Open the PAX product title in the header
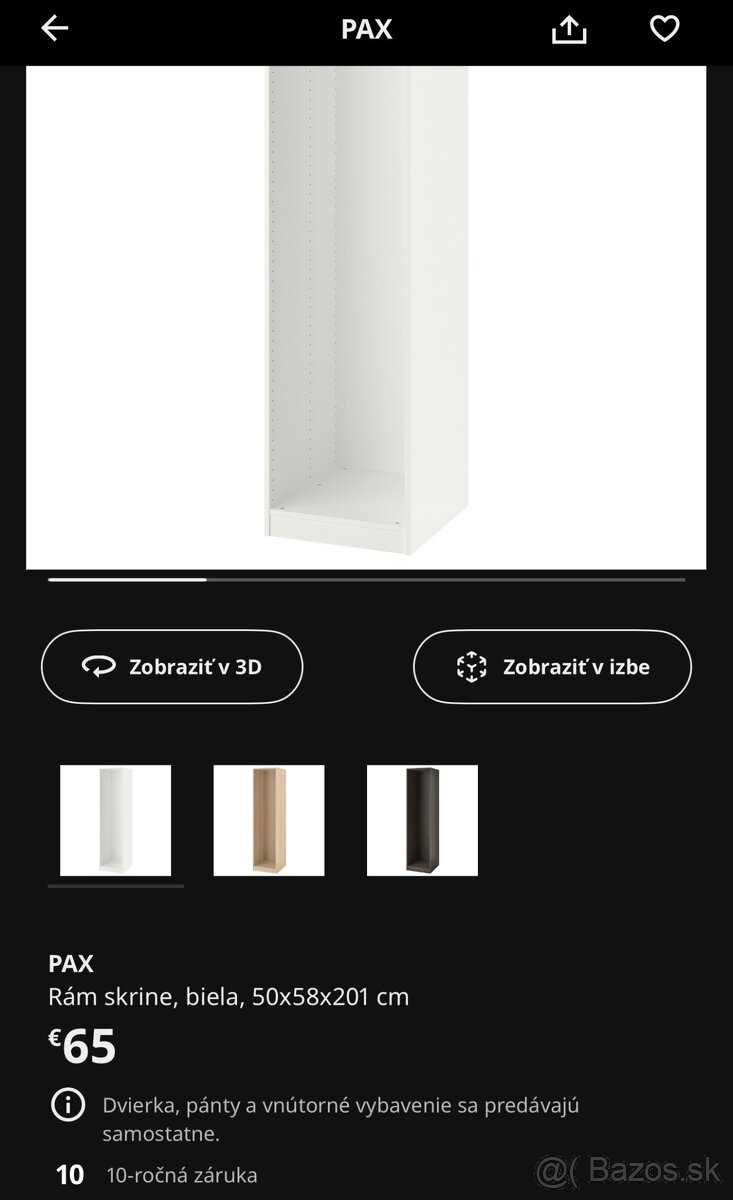 (366, 29)
